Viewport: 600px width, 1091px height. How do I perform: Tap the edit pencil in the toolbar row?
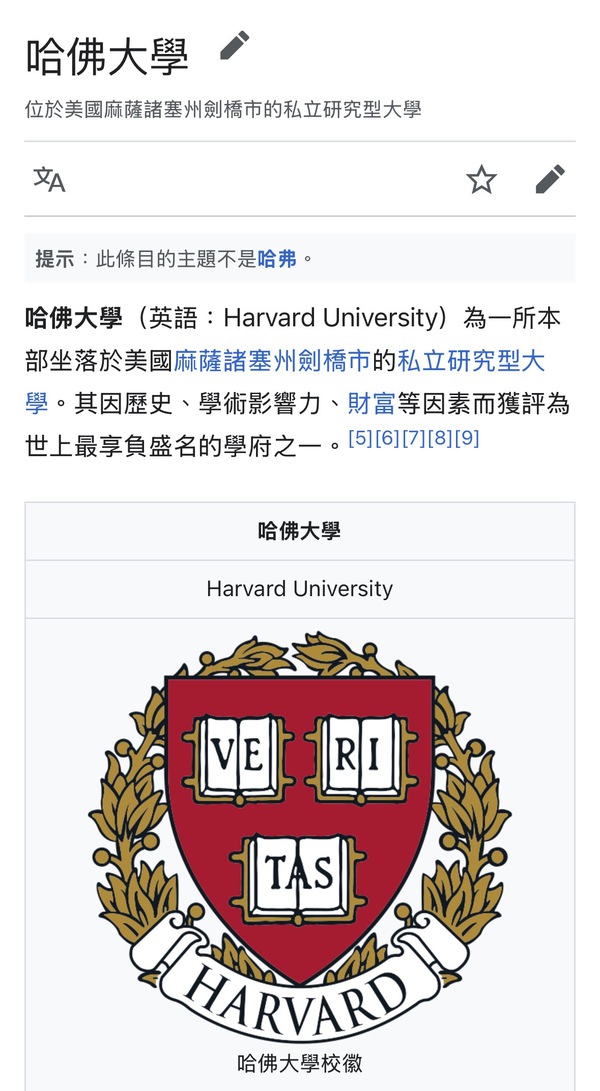click(x=550, y=179)
